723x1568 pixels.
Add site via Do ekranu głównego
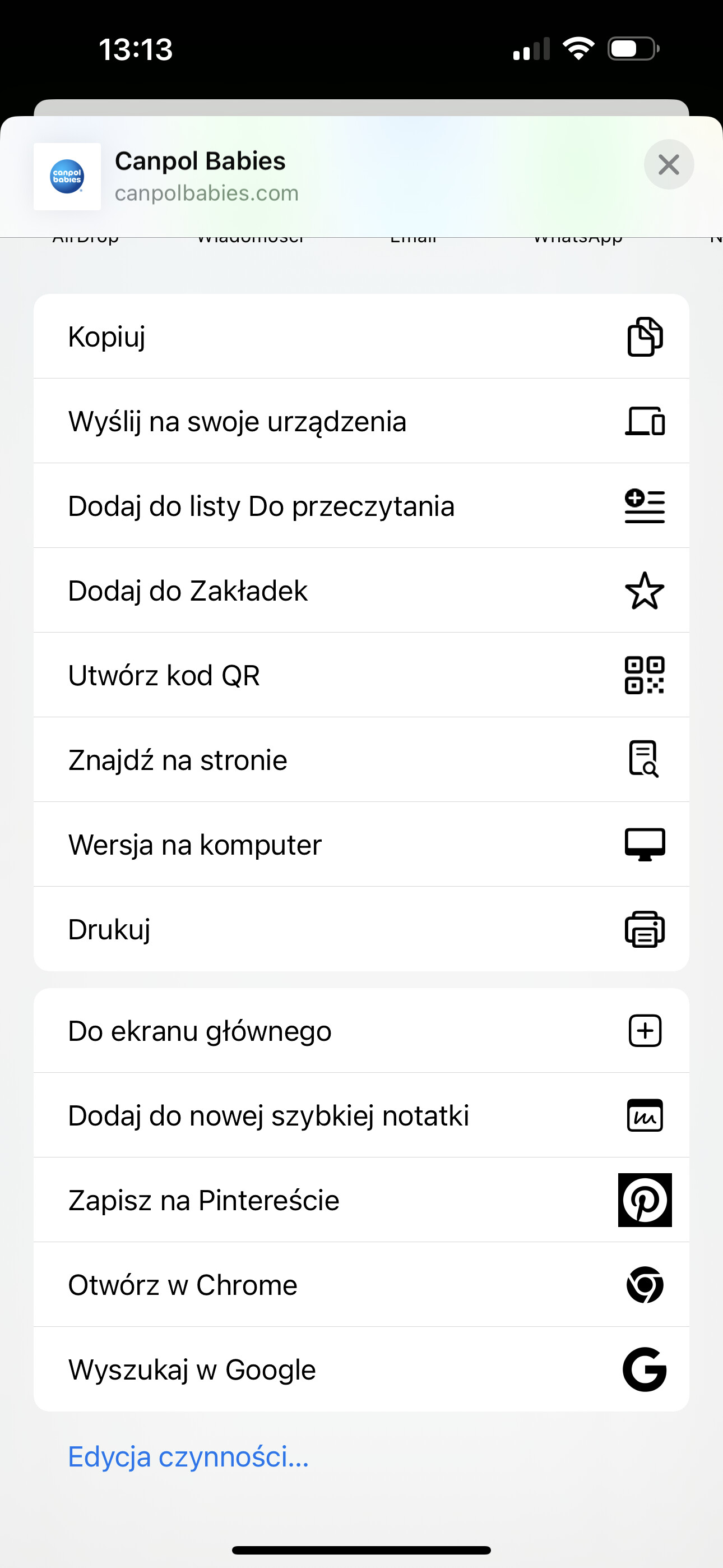pos(361,1031)
